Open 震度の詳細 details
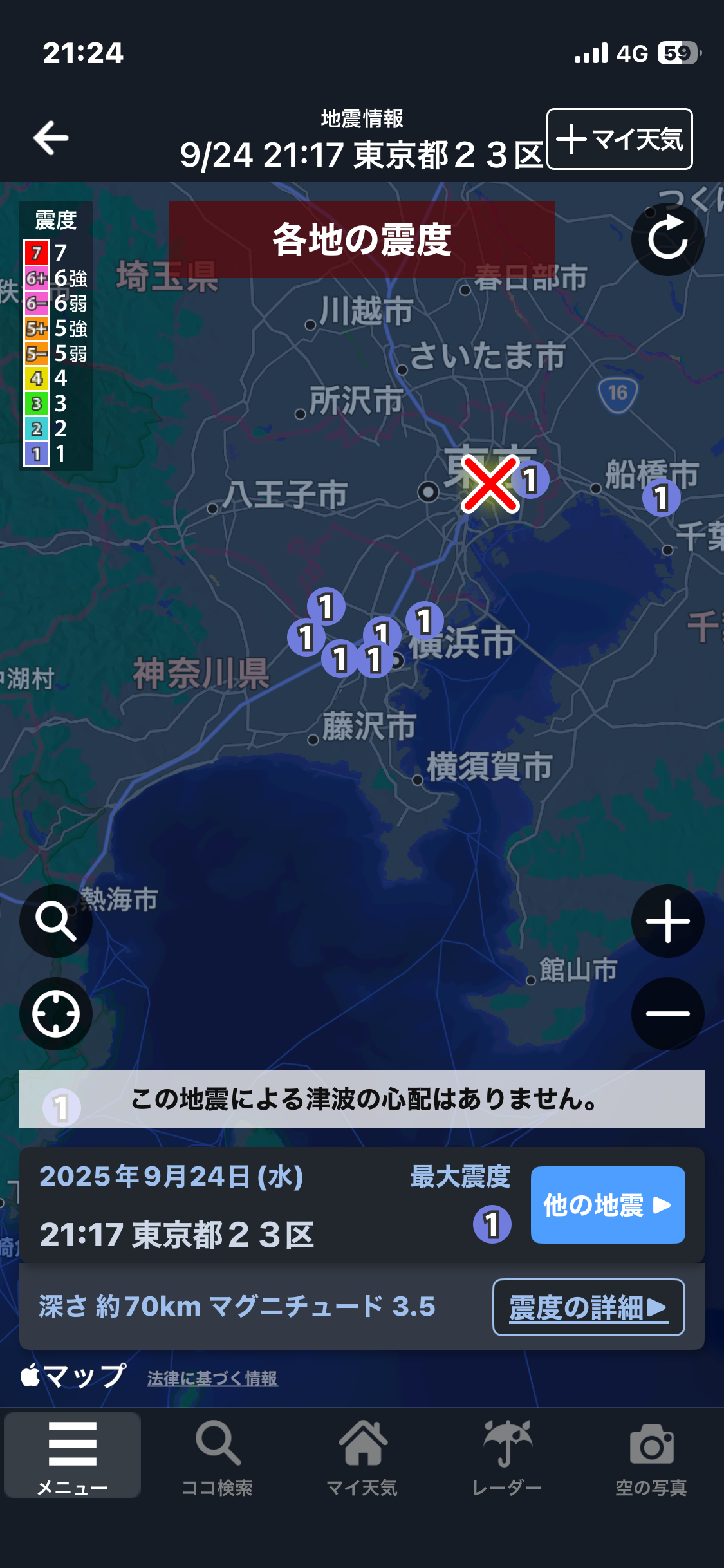Image resolution: width=724 pixels, height=1568 pixels. (x=588, y=1307)
